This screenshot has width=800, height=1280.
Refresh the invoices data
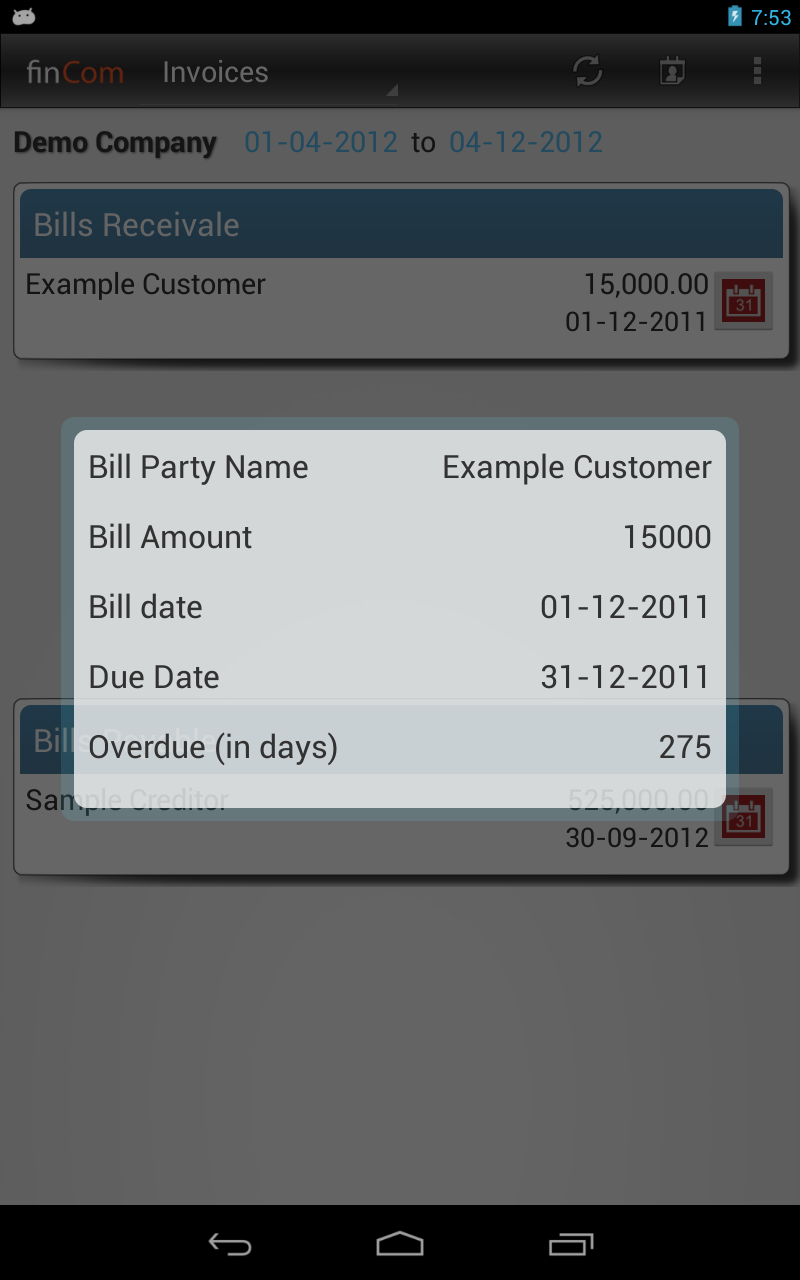tap(587, 71)
